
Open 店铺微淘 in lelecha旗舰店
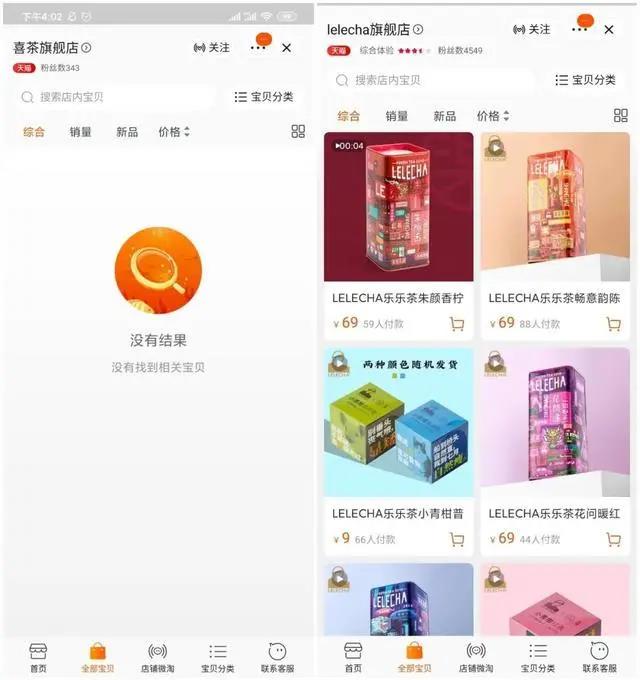click(476, 657)
